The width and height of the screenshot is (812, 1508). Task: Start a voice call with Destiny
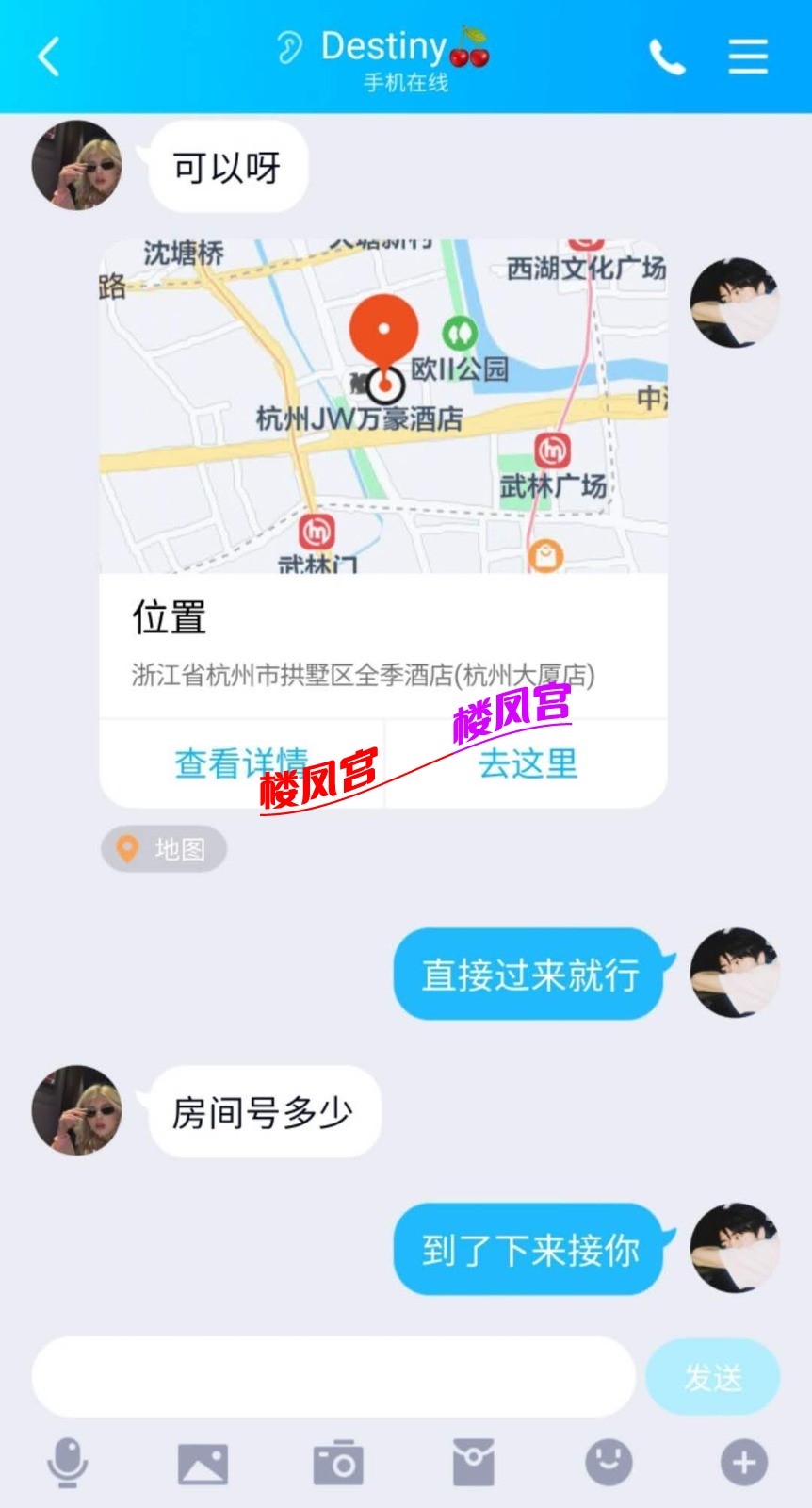666,57
